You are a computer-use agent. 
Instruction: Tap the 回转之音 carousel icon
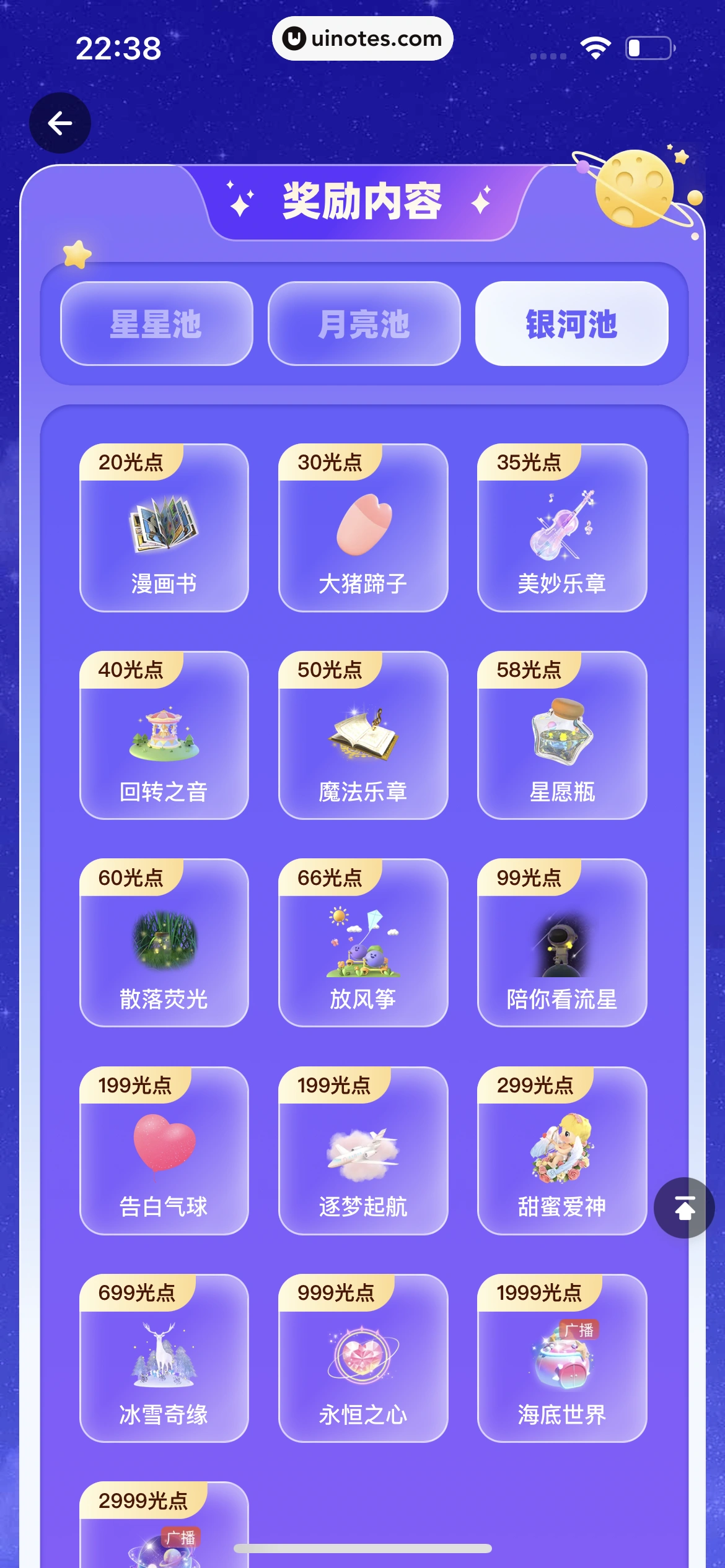pos(164,736)
